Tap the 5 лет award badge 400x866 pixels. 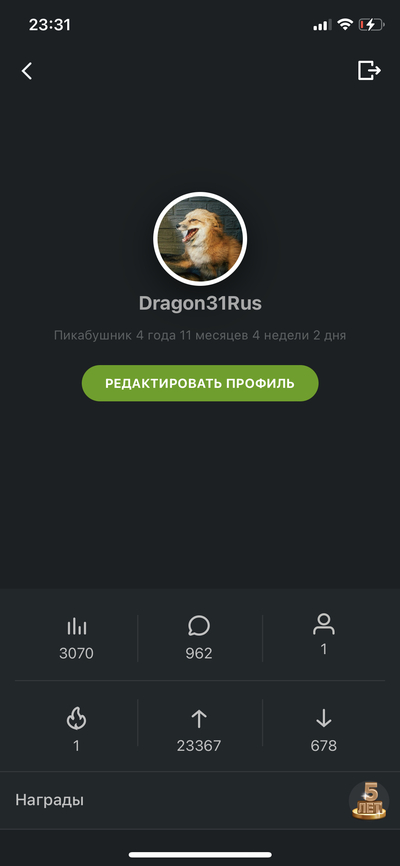click(x=369, y=800)
